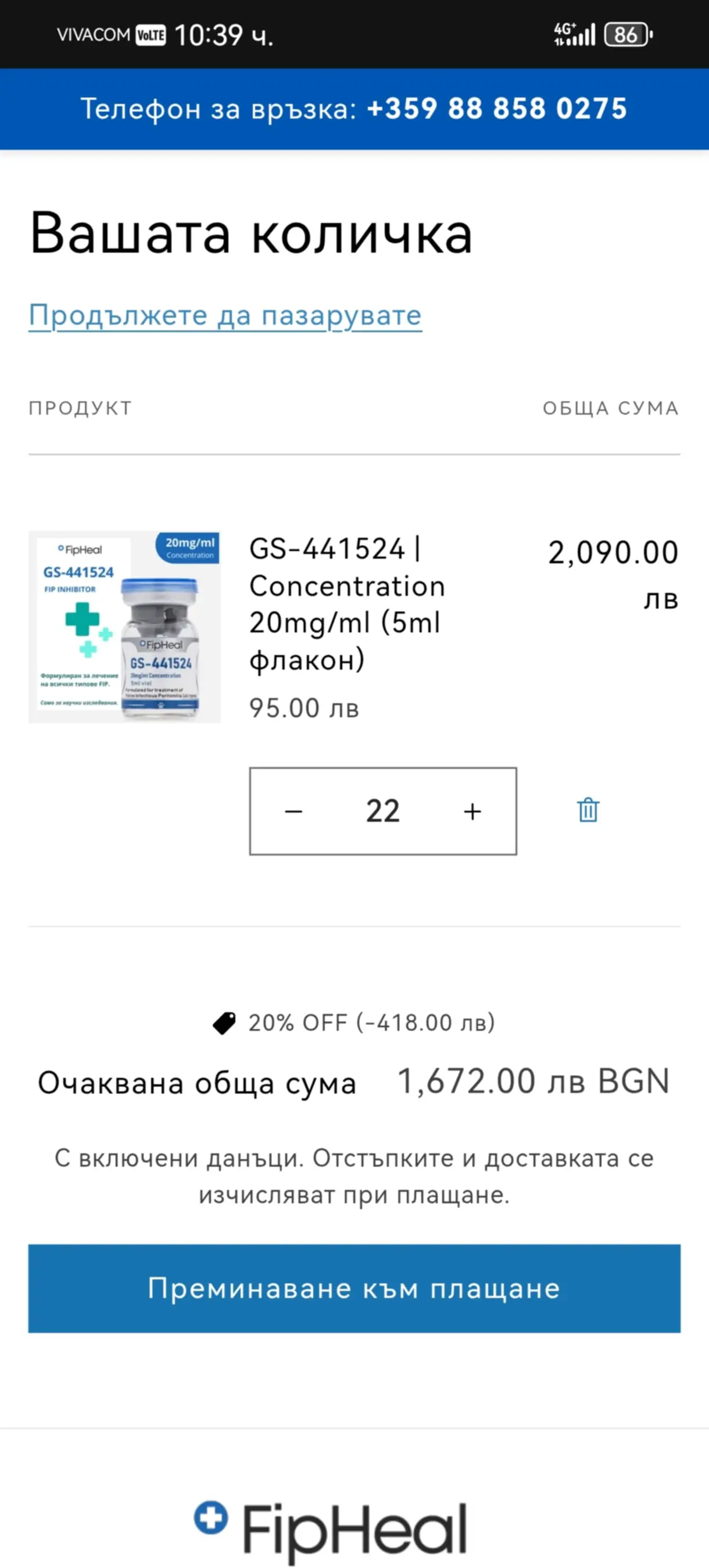Decrease the vial quantity with minus
The height and width of the screenshot is (1568, 709).
[x=293, y=811]
